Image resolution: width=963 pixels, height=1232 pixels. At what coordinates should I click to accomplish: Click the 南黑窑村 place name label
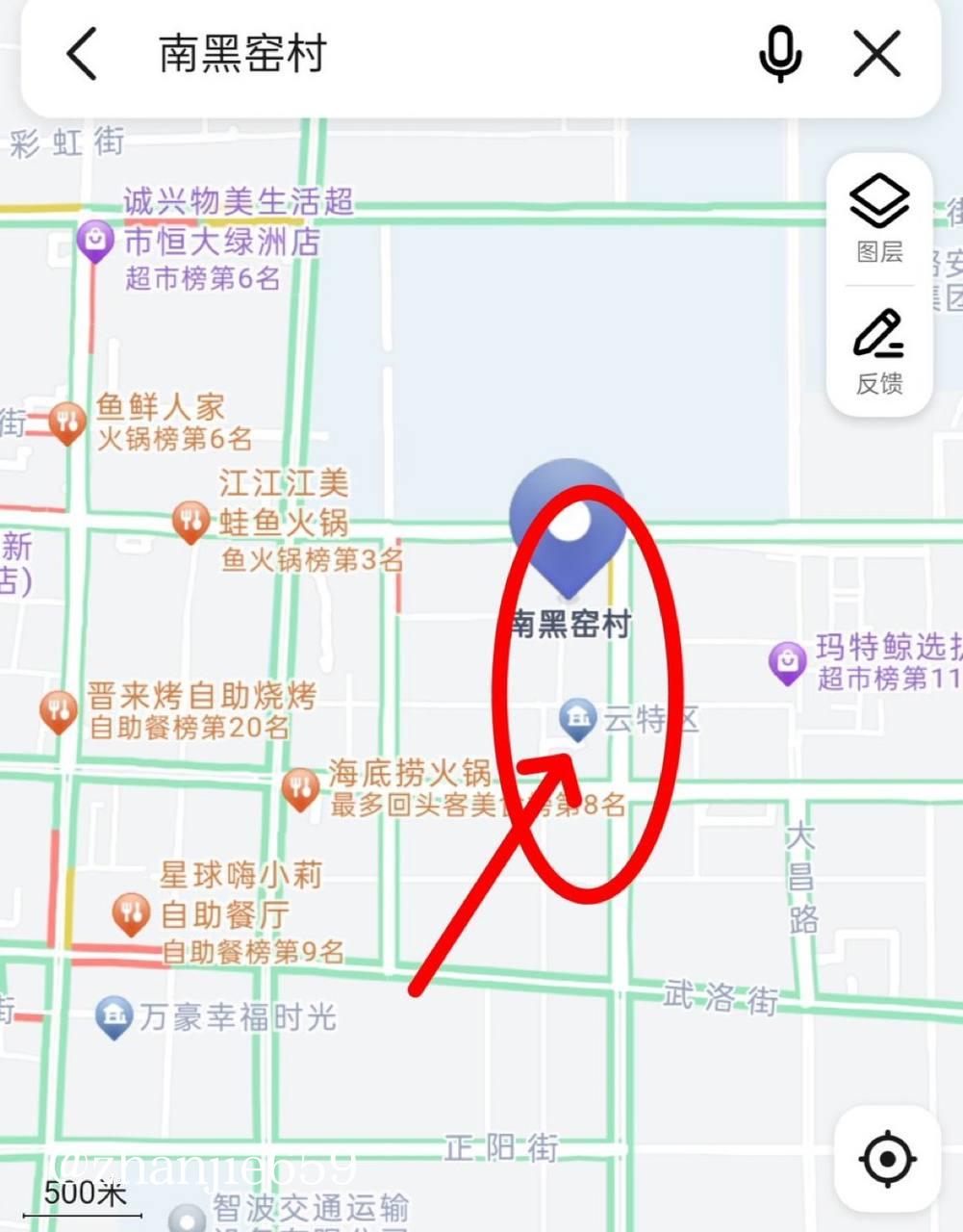click(x=570, y=624)
